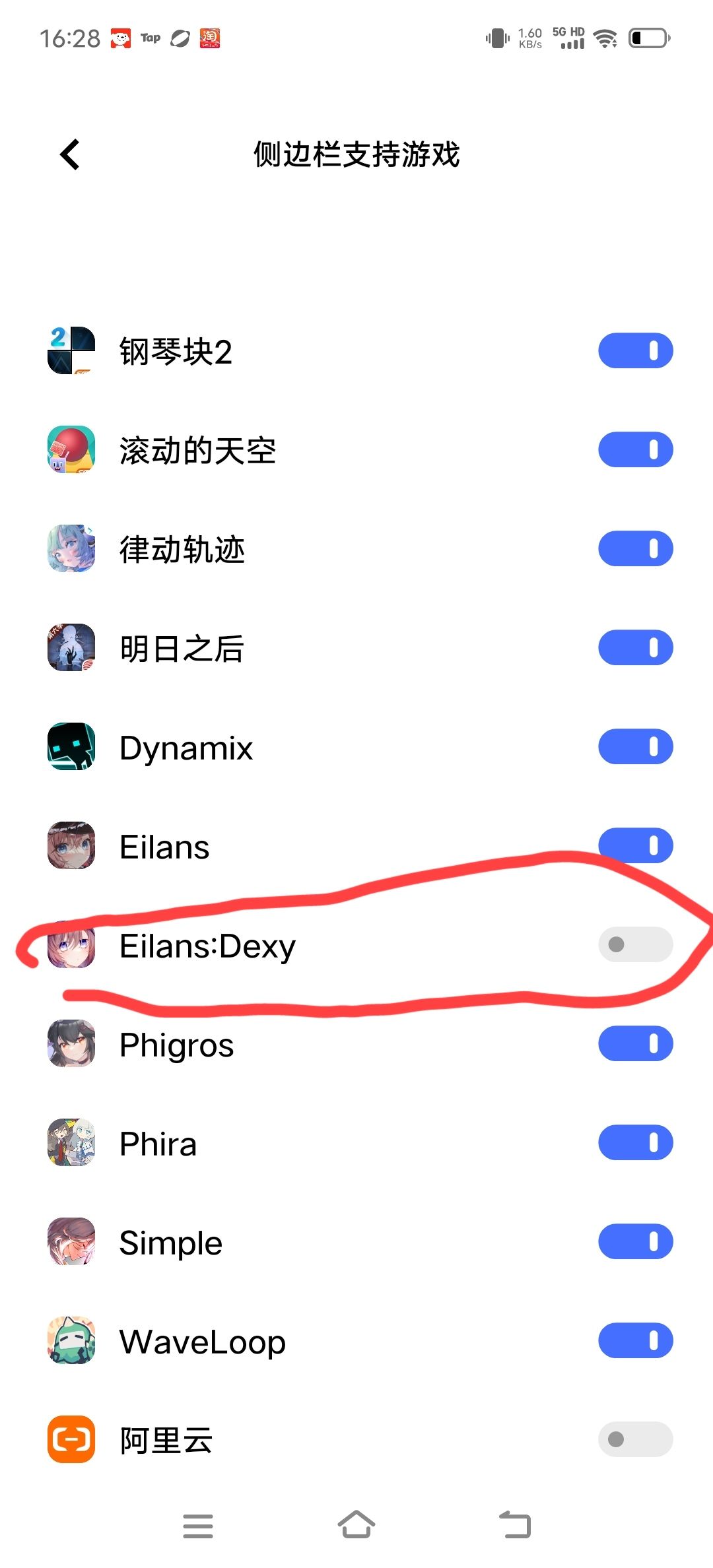This screenshot has width=713, height=1568.
Task: Switch off sidebar for Simple
Action: click(635, 1241)
